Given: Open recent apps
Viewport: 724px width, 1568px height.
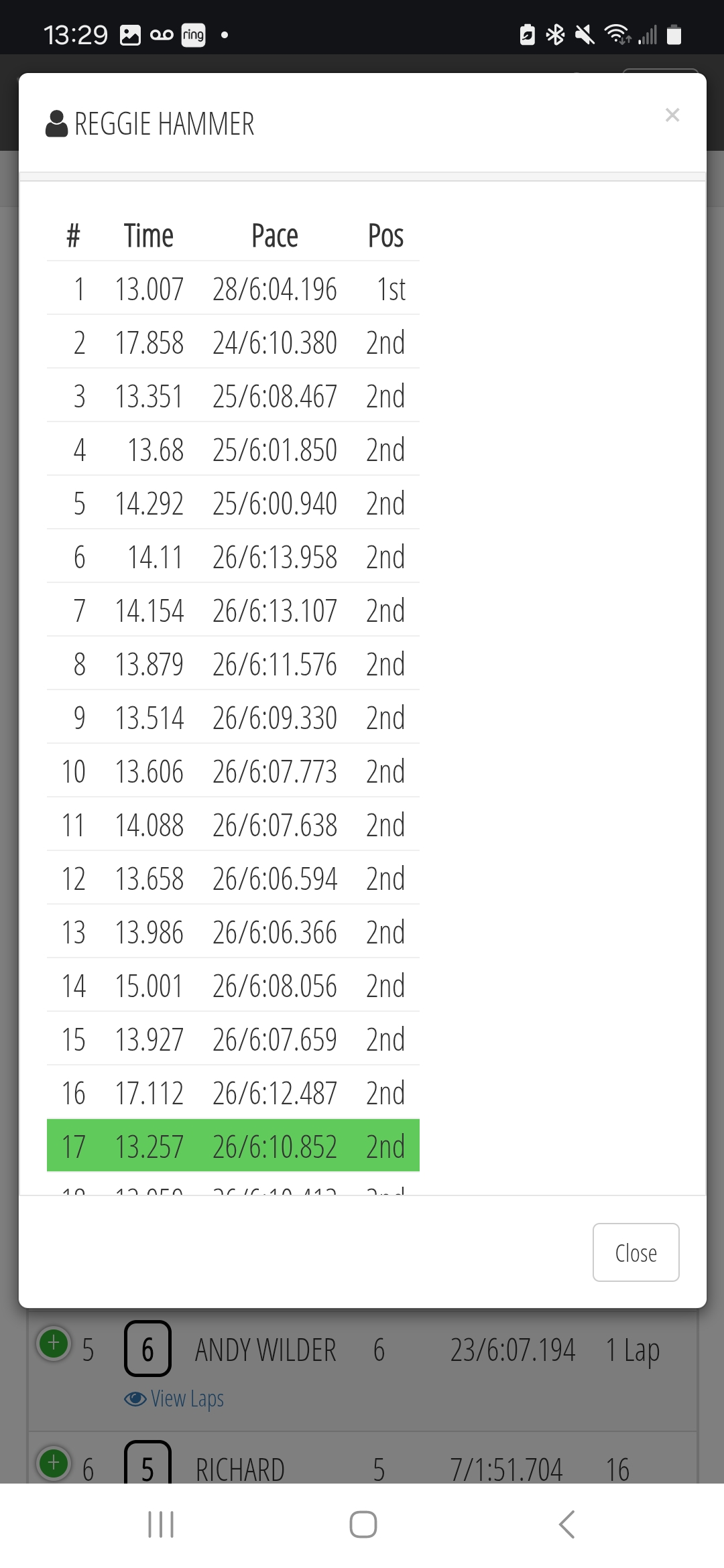Looking at the screenshot, I should coord(161,1524).
